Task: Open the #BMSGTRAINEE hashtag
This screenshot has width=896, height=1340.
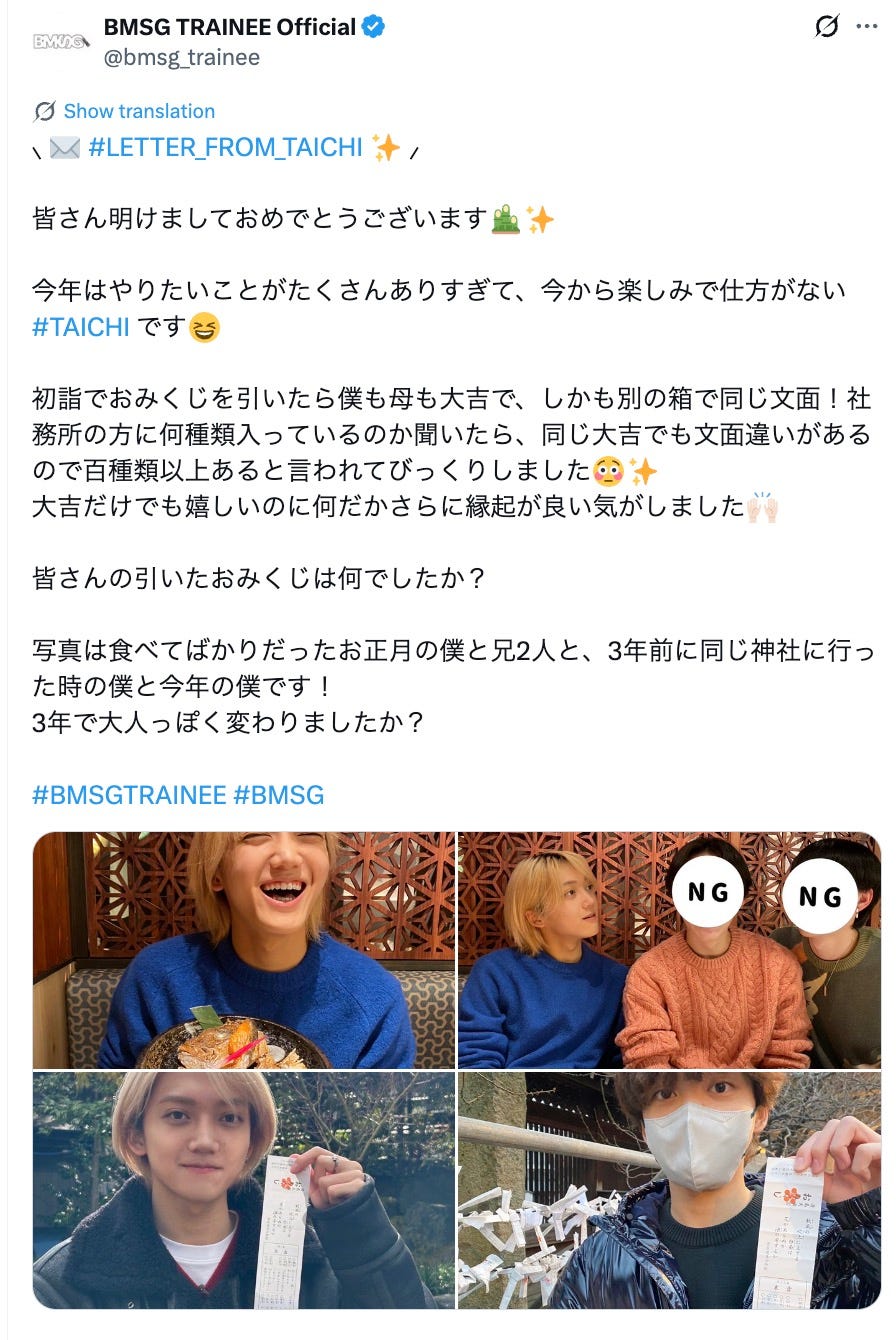Action: [x=129, y=795]
